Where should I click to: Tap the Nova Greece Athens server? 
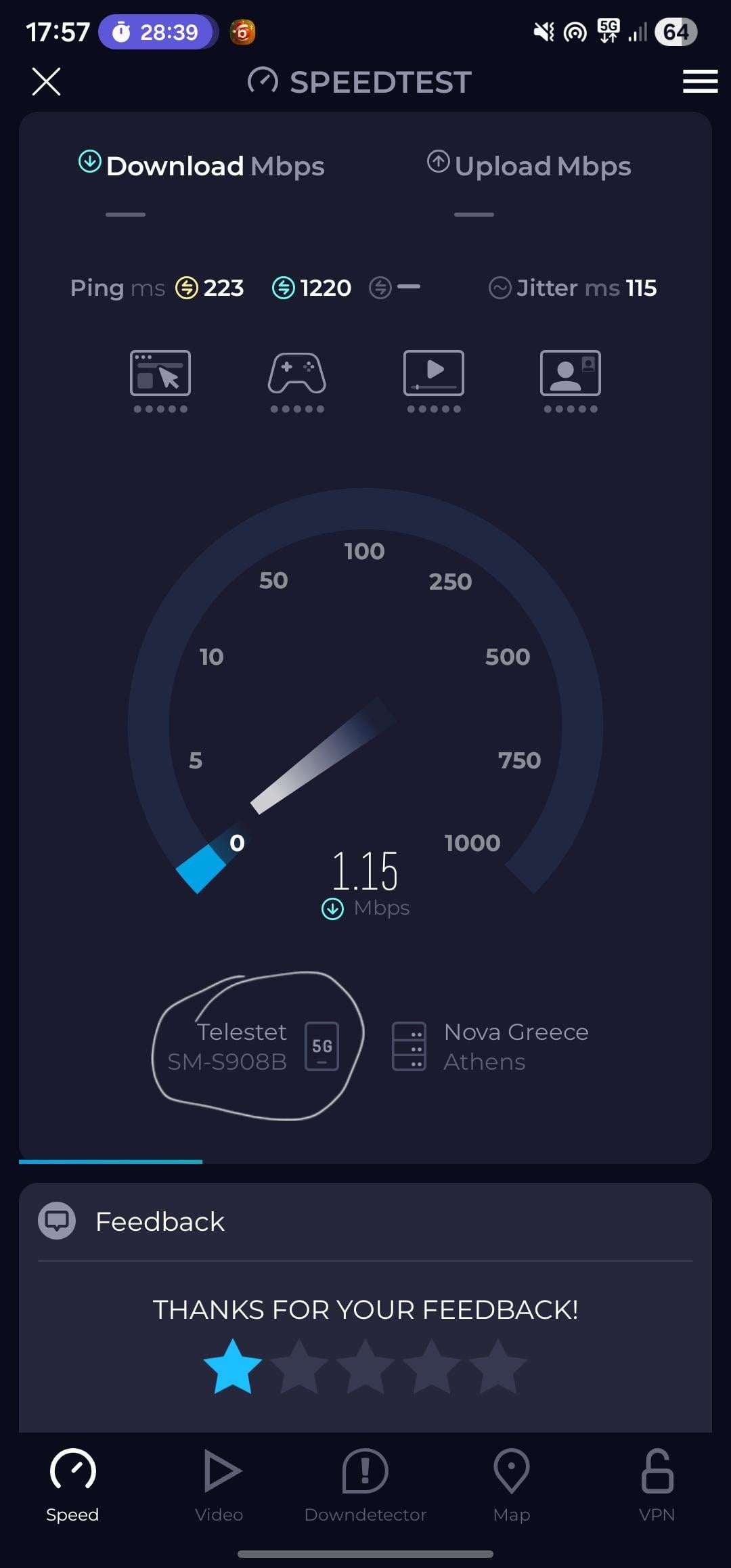pyautogui.click(x=491, y=1046)
